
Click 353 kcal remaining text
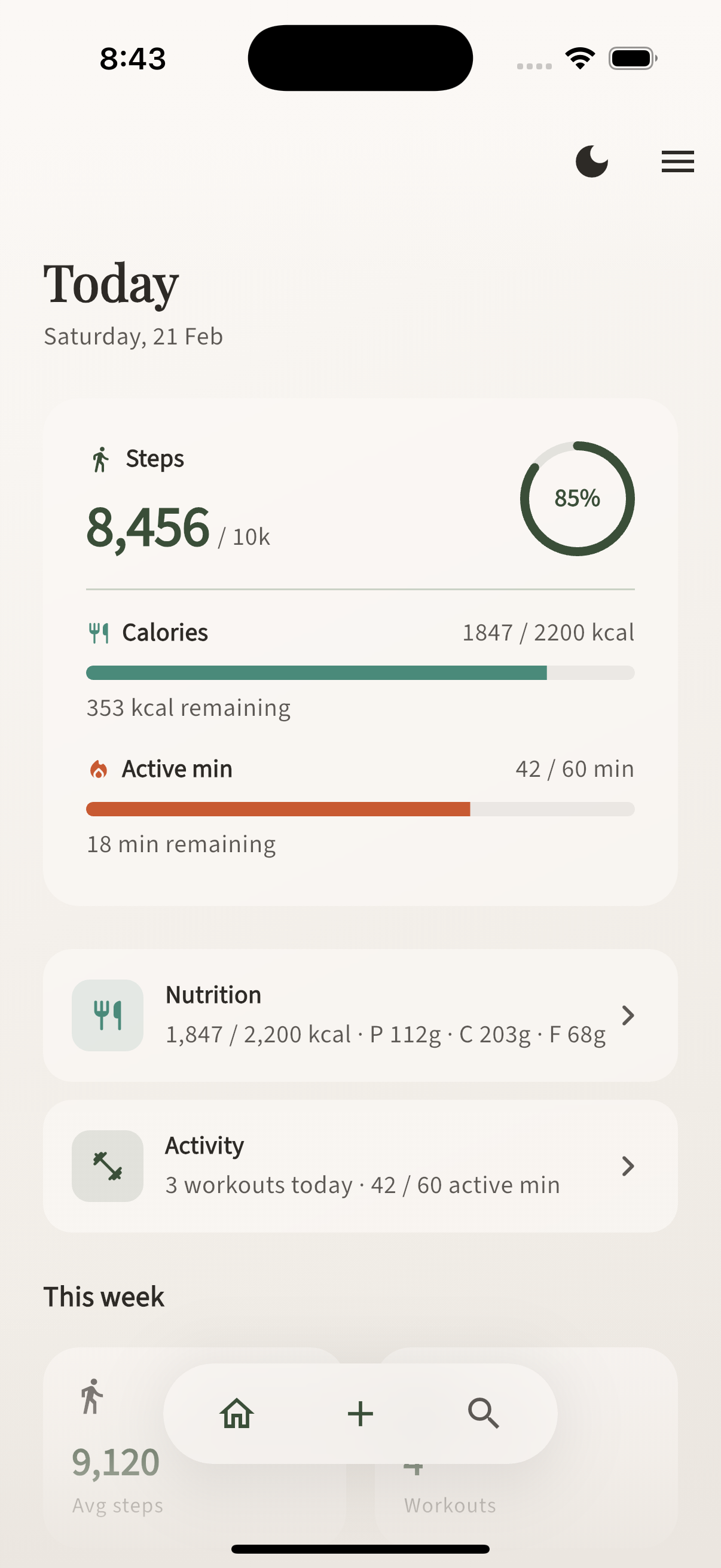188,707
